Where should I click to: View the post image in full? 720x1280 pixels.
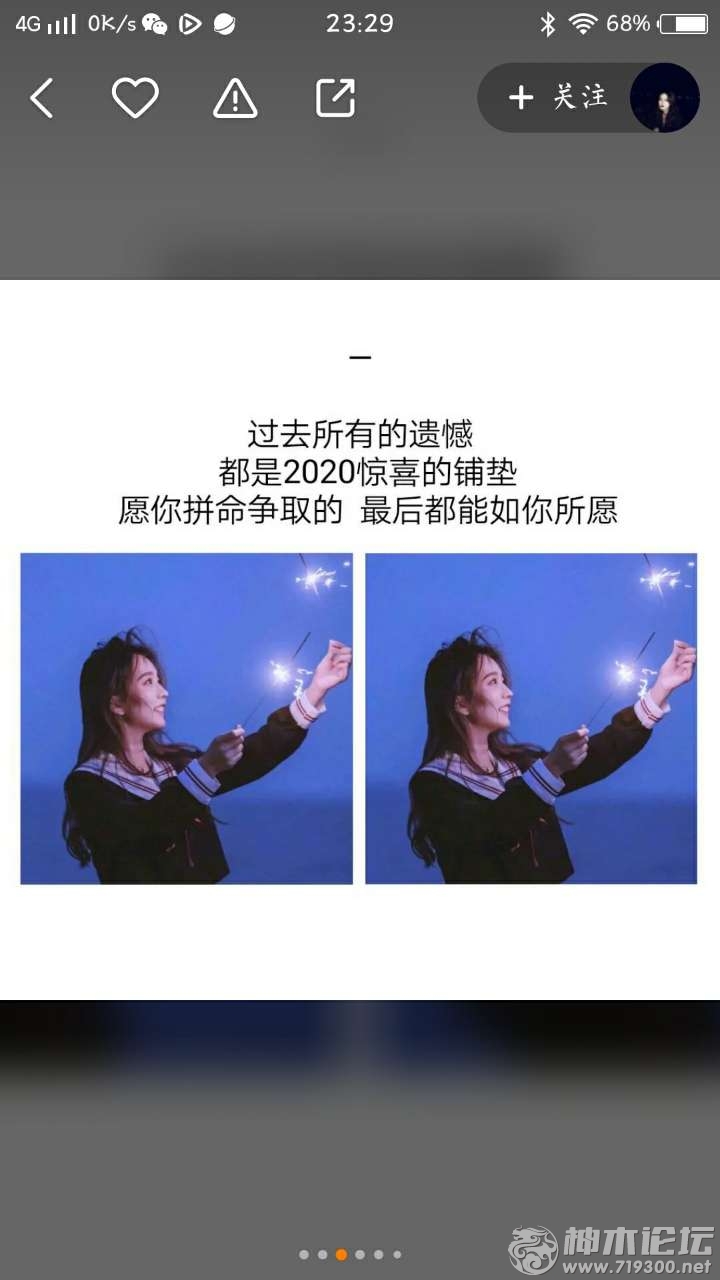360,640
